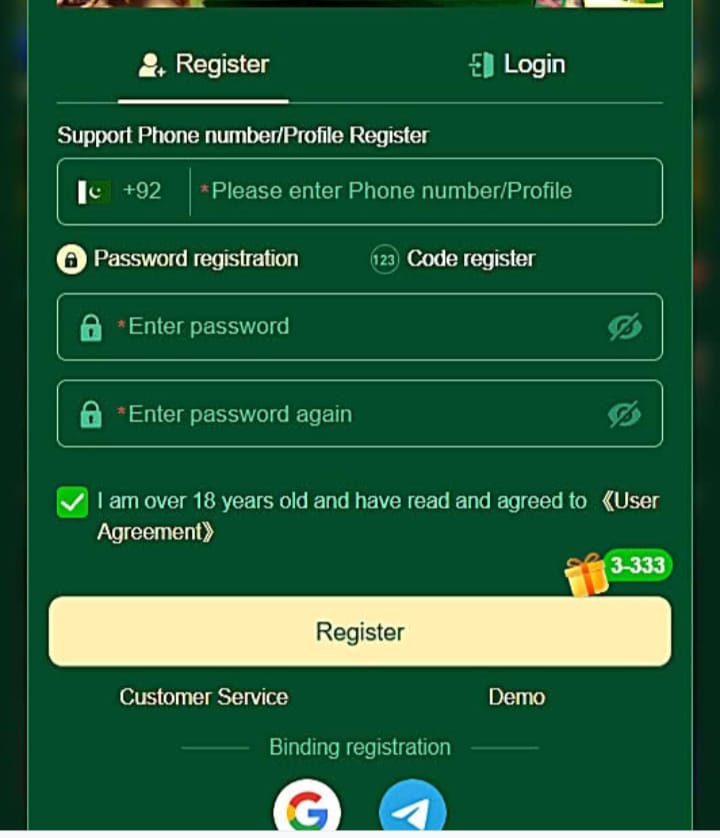Open the User Agreement link

(630, 501)
